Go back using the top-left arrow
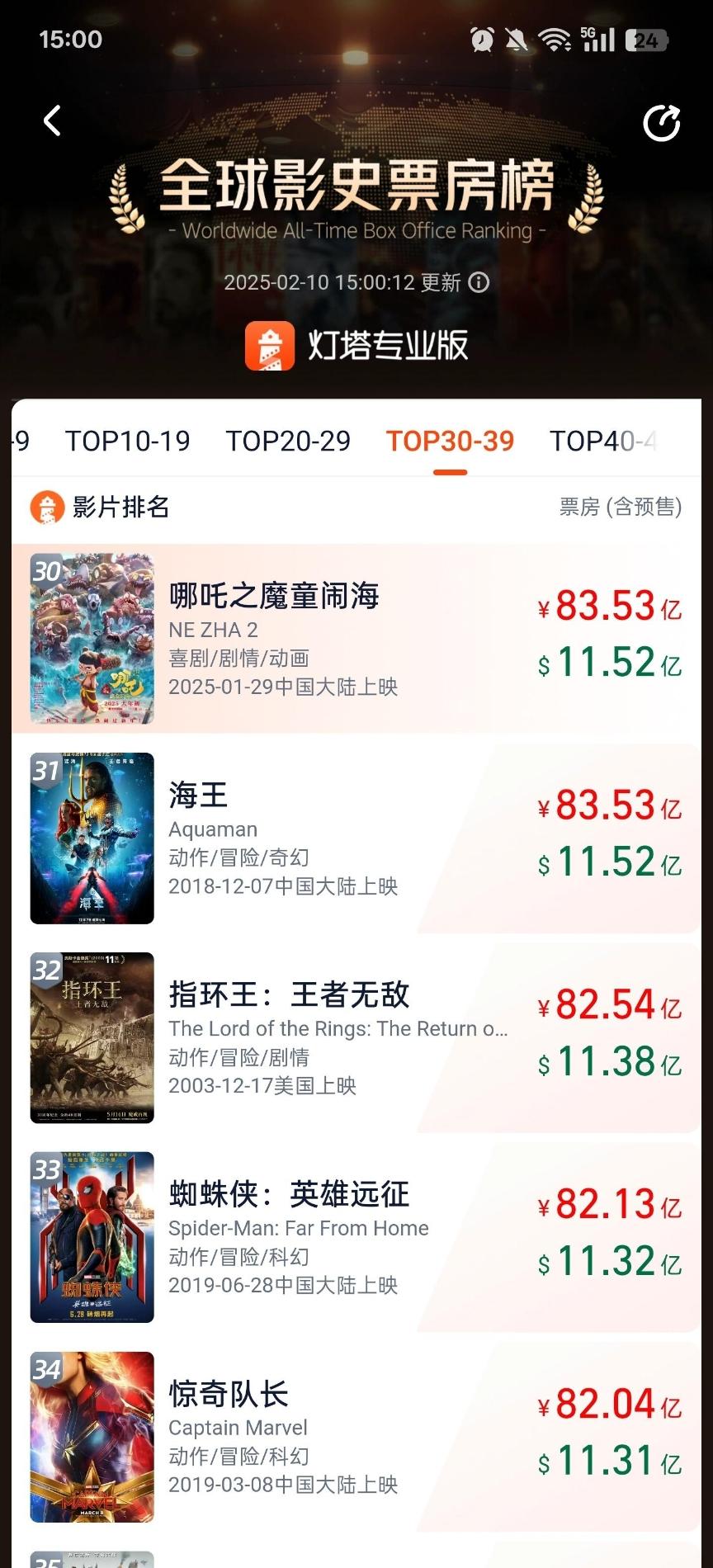 coord(52,121)
